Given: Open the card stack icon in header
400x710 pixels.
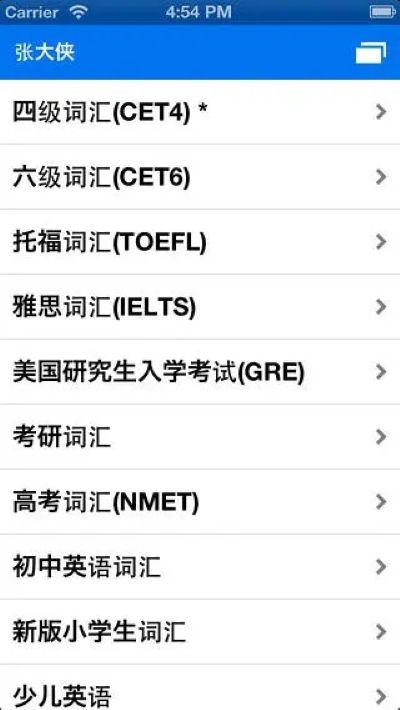Looking at the screenshot, I should [x=371, y=53].
